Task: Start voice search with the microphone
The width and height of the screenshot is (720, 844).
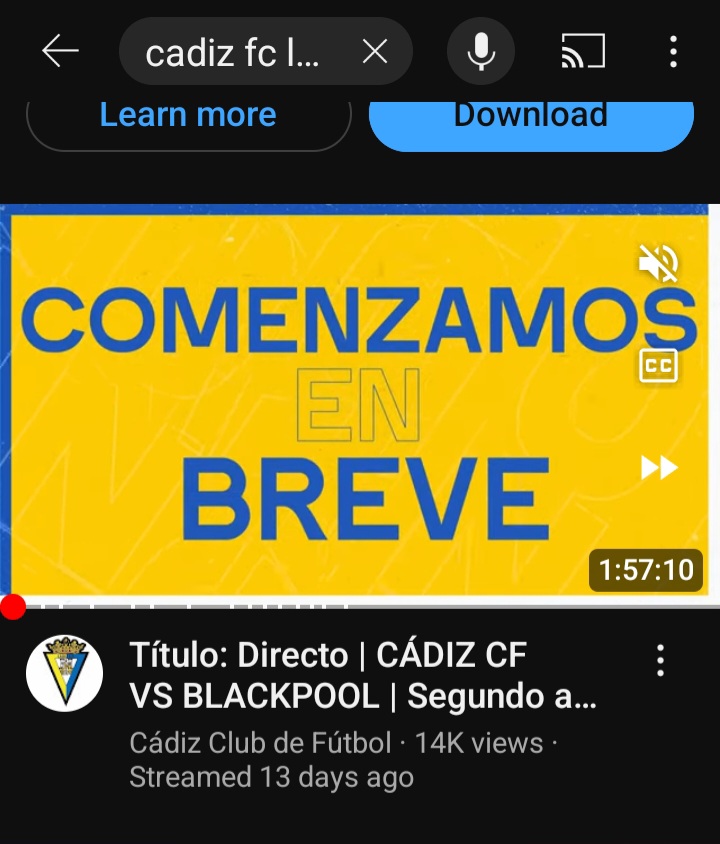Action: [481, 52]
